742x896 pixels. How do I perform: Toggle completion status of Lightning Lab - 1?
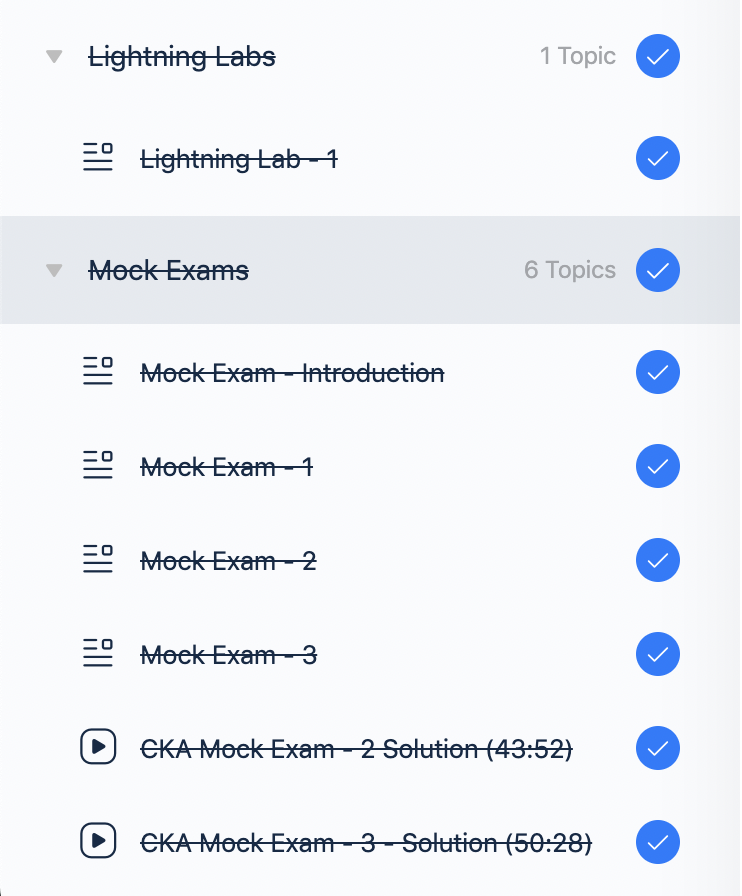click(657, 158)
